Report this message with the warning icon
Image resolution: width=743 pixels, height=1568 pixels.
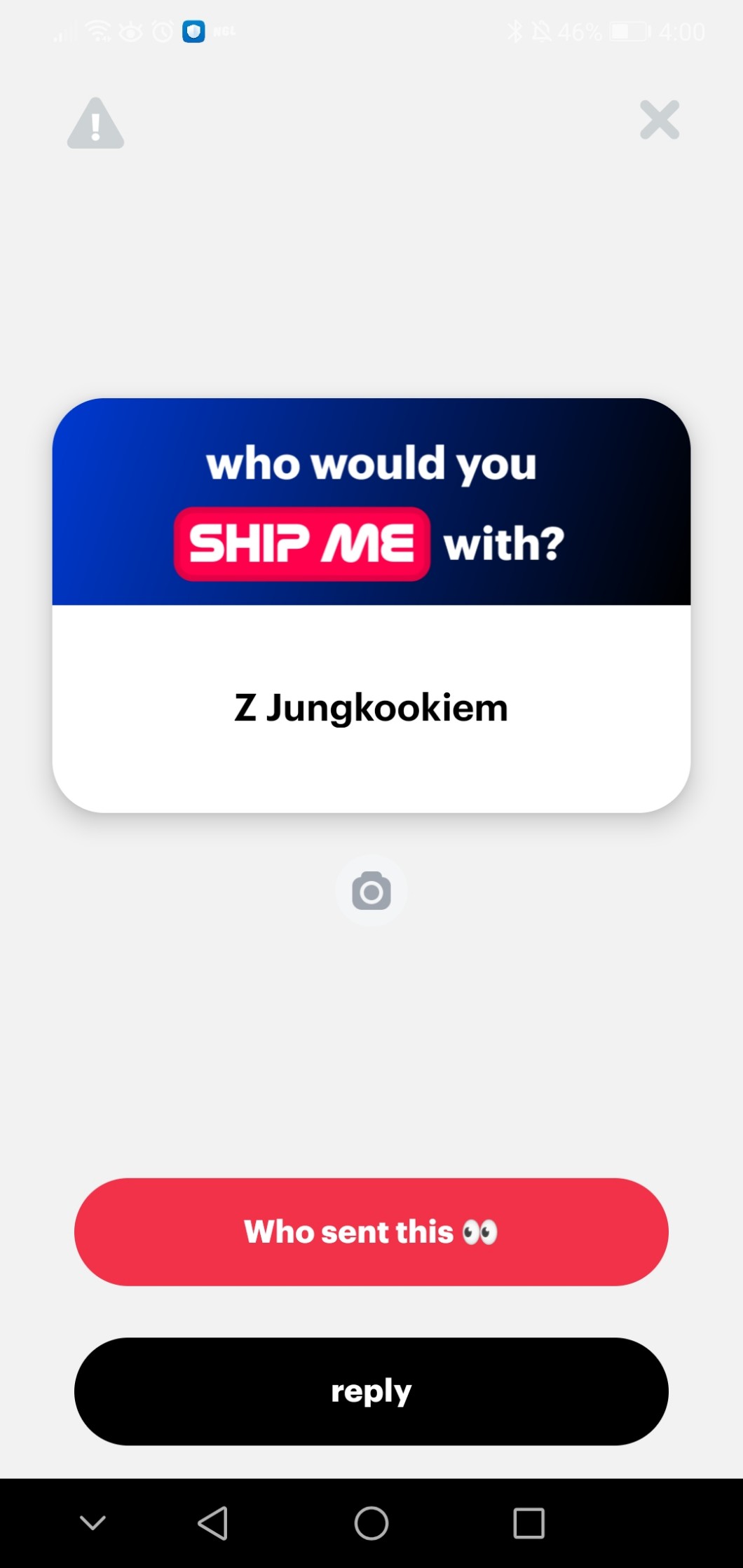(x=95, y=124)
